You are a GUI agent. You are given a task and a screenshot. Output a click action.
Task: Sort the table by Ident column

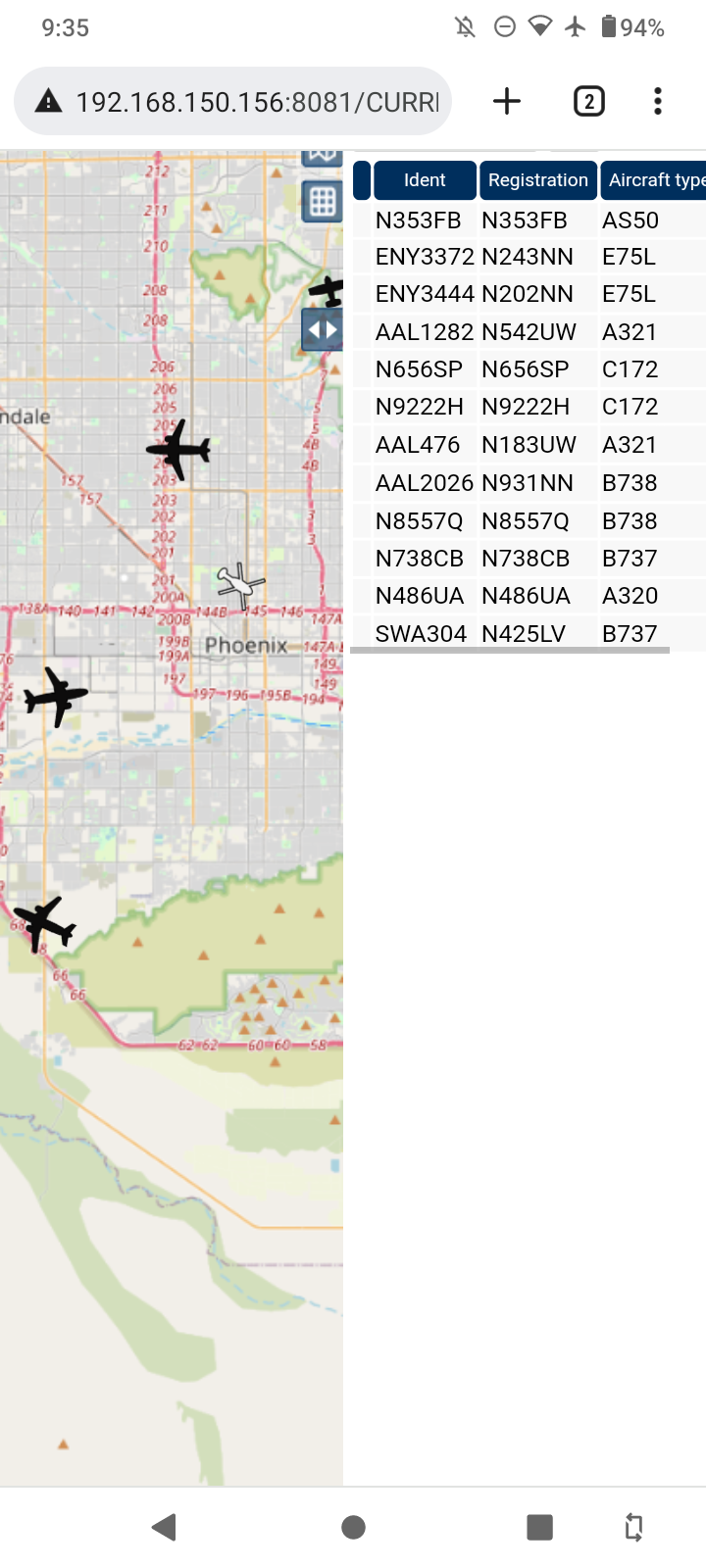(x=425, y=180)
